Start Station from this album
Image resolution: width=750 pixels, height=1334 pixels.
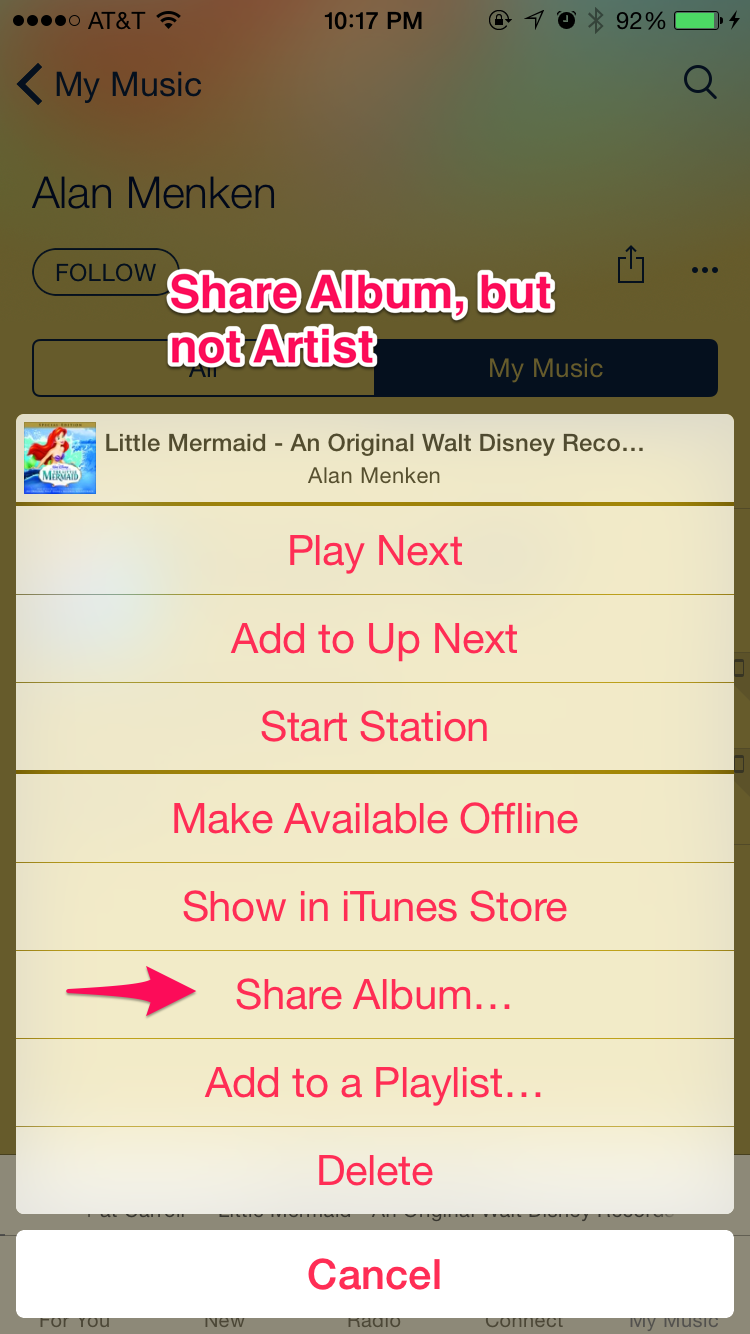point(375,727)
